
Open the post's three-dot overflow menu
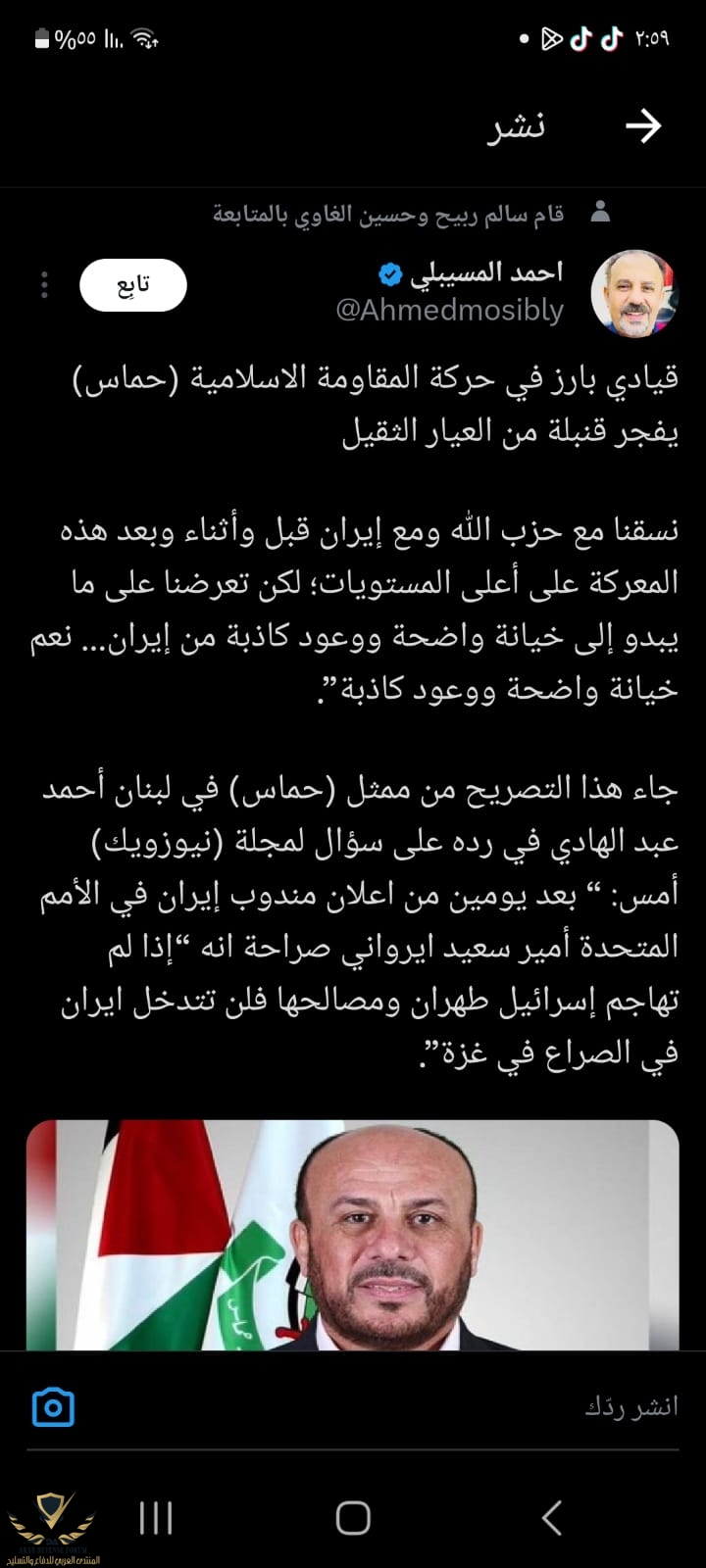click(44, 285)
